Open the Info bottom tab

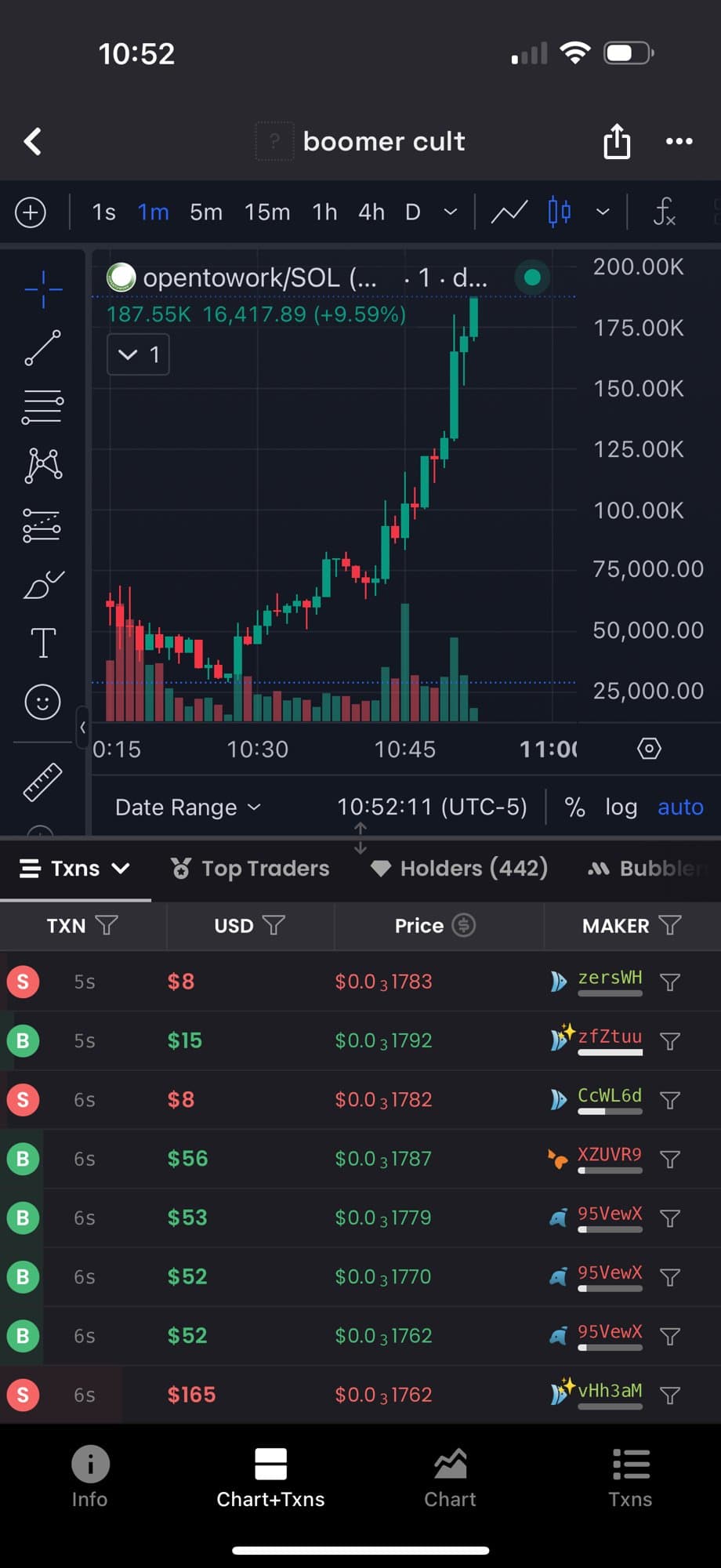[90, 1477]
